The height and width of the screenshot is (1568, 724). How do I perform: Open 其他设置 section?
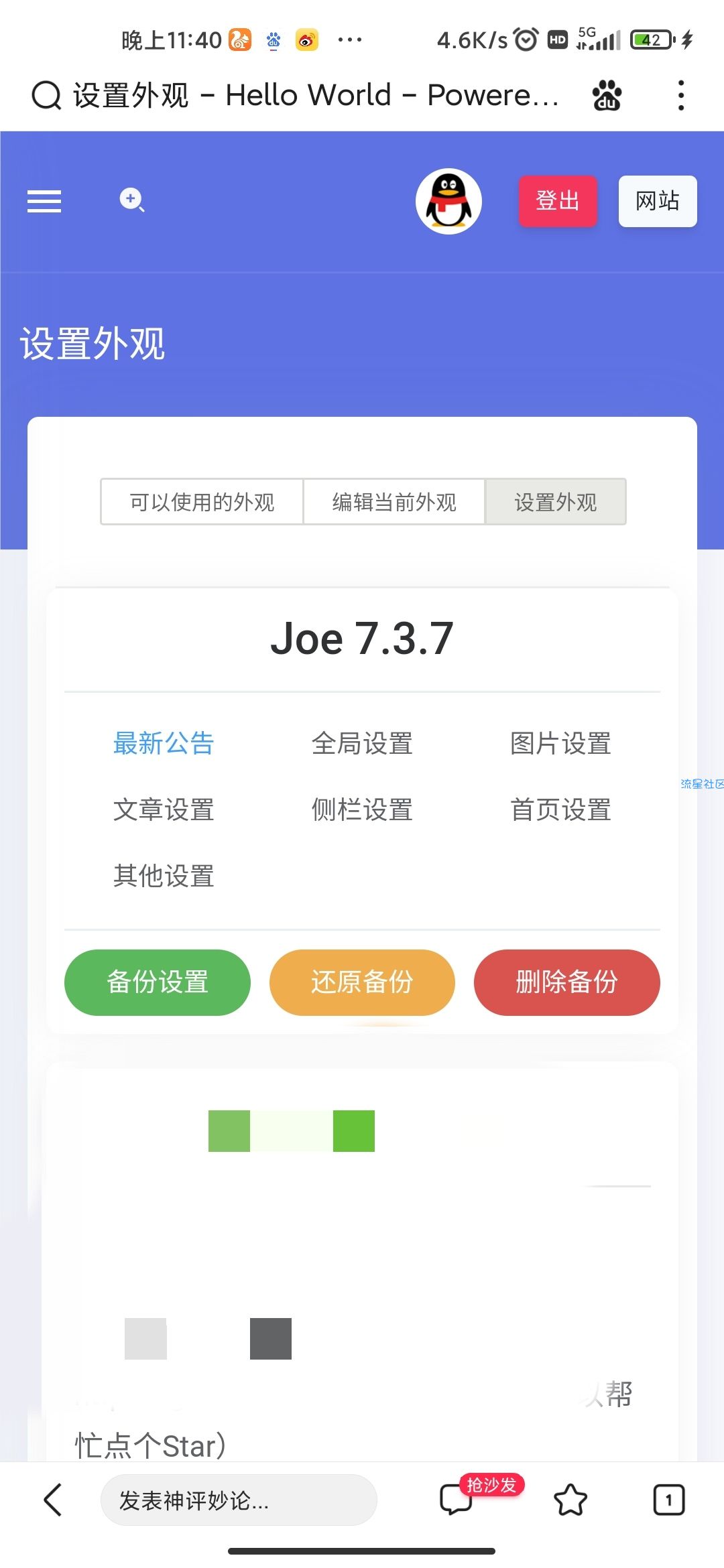point(164,876)
